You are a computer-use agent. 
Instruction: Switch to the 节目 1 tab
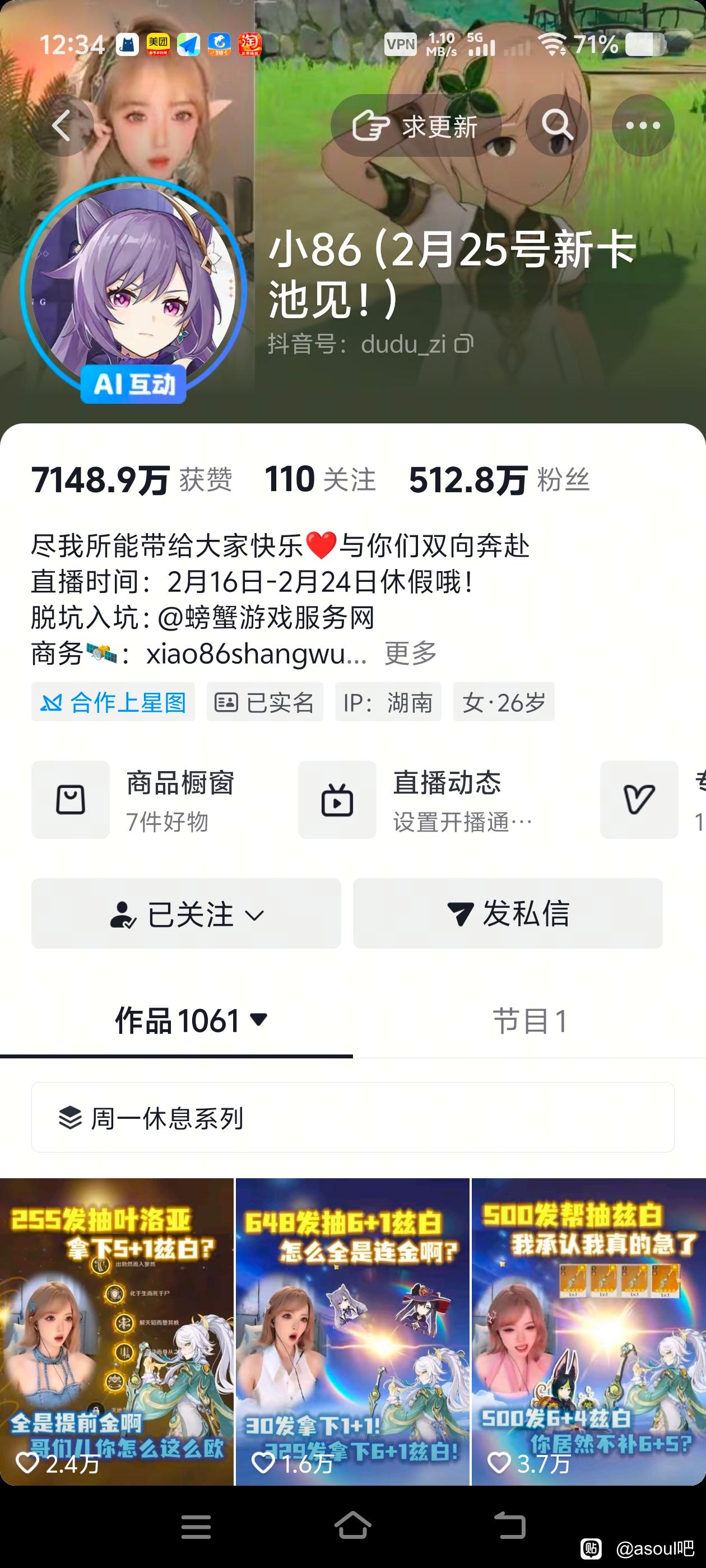point(529,1021)
